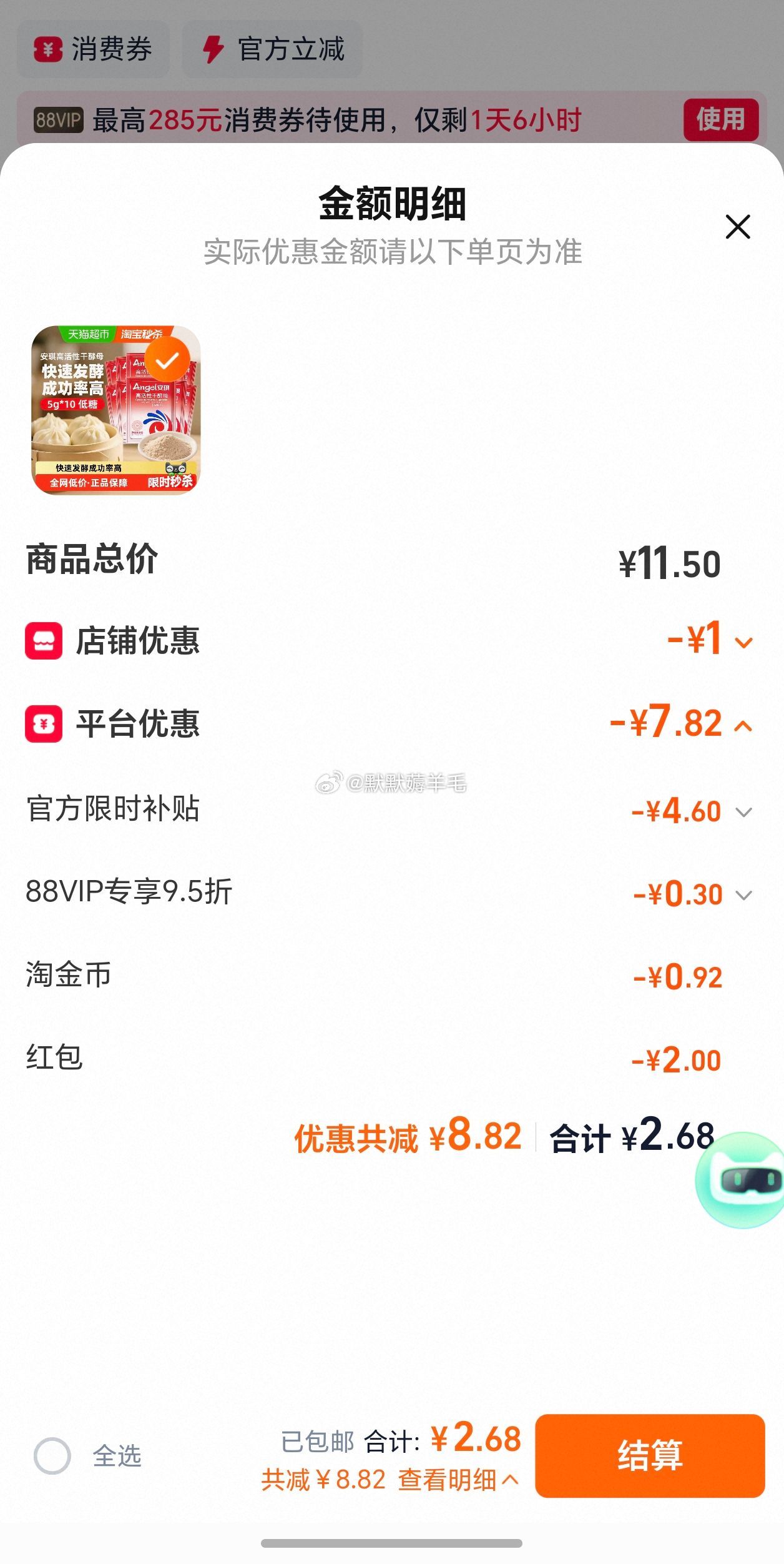Viewport: 784px width, 1564px height.
Task: Tap 结算 to check out
Action: click(x=649, y=1455)
